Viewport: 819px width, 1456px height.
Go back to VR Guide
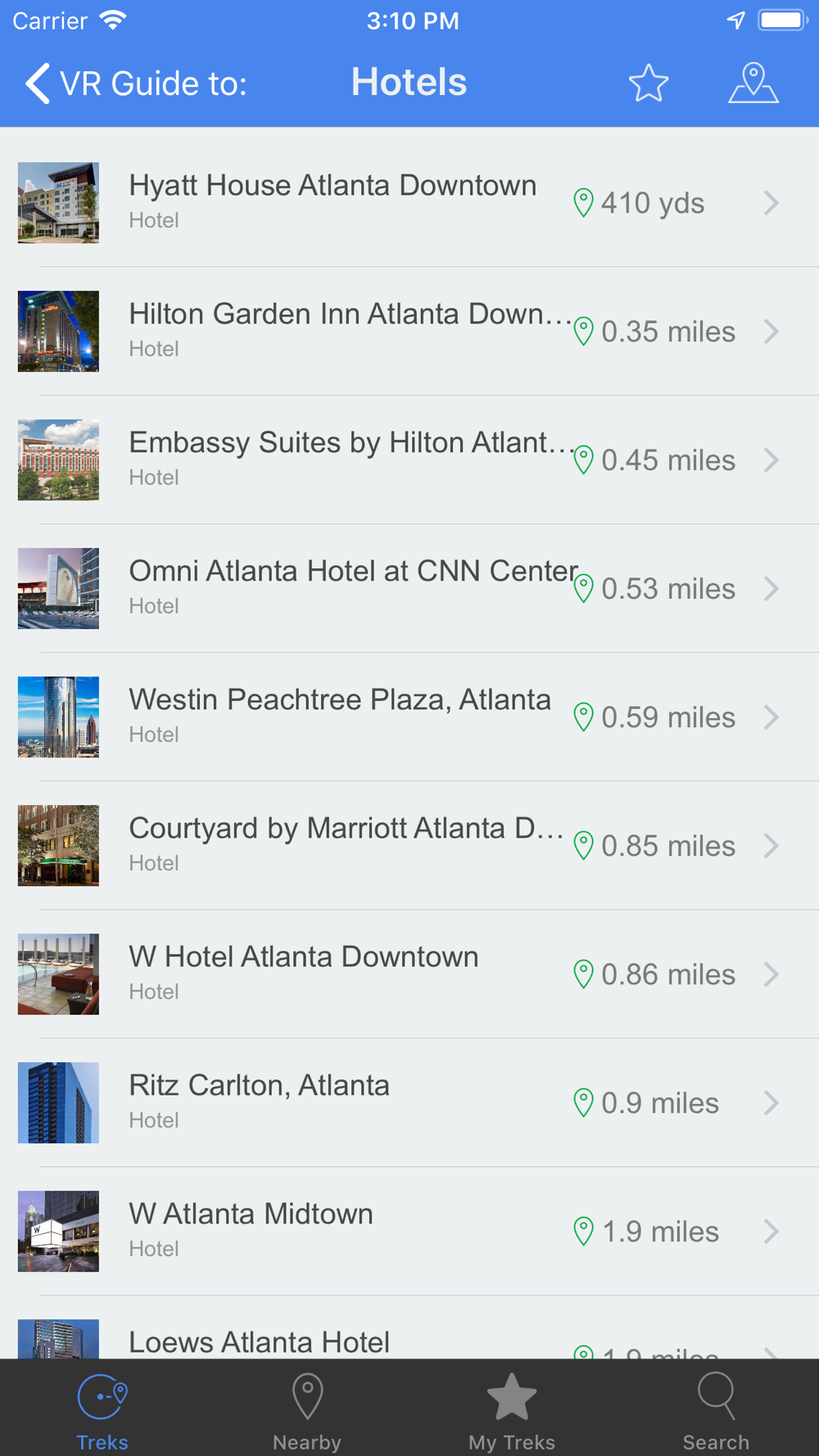pyautogui.click(x=135, y=84)
